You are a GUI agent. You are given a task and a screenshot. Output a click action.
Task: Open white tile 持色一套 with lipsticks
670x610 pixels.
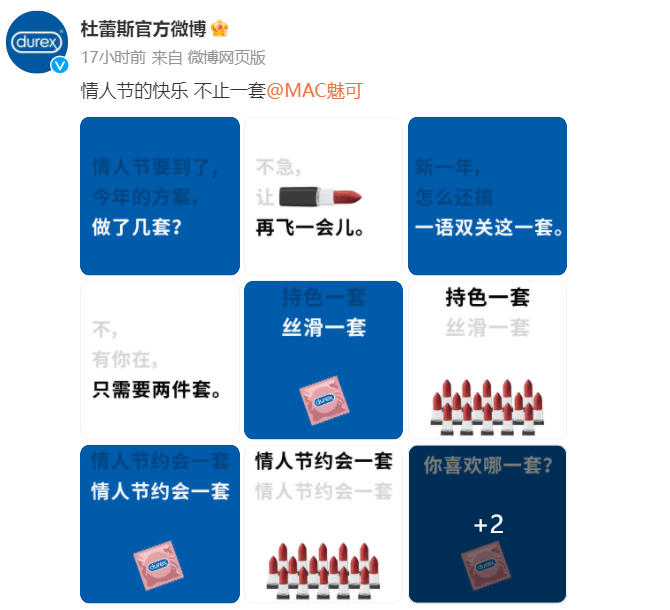(487, 360)
